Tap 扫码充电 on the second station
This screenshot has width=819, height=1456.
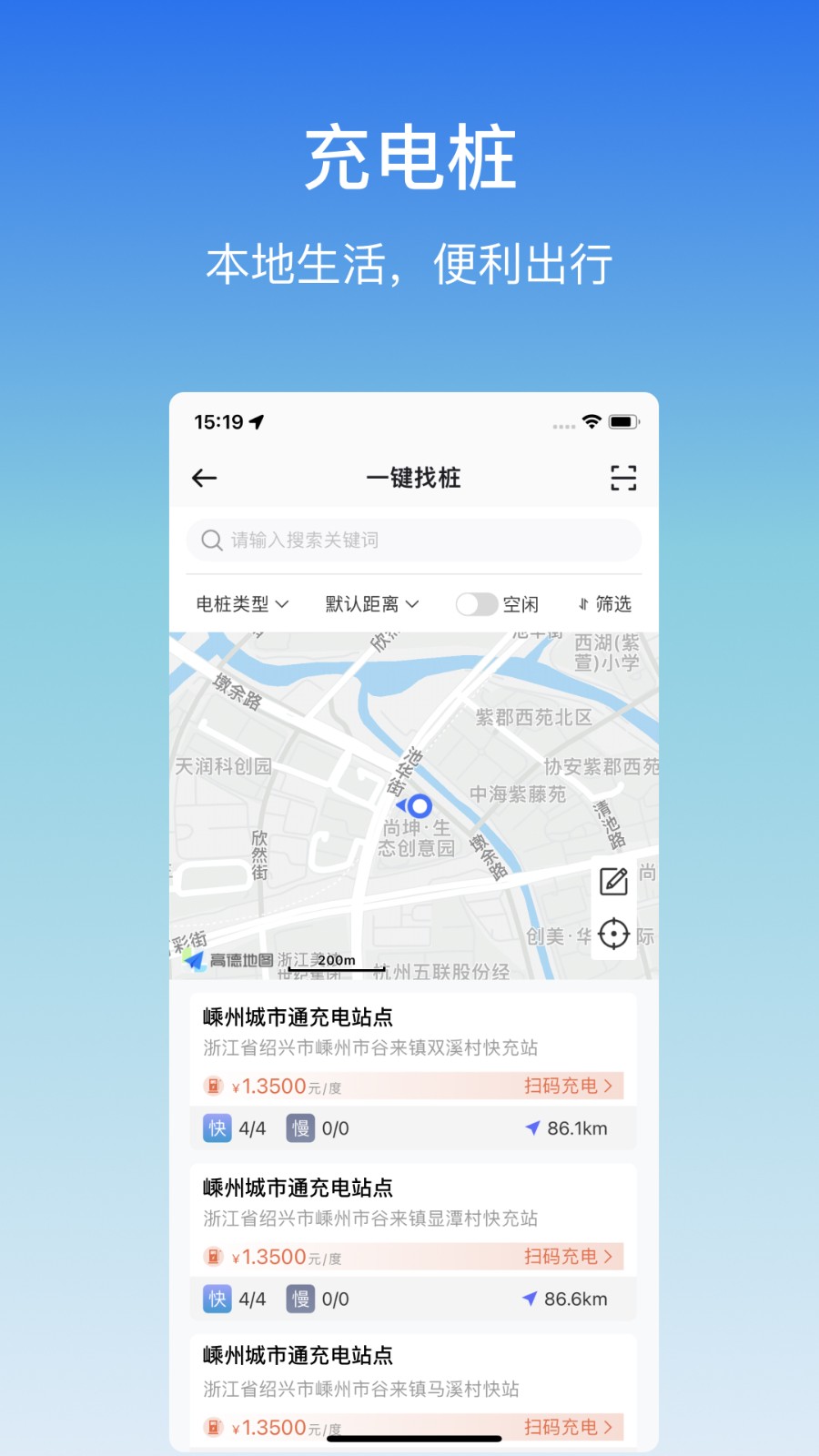pyautogui.click(x=559, y=1257)
